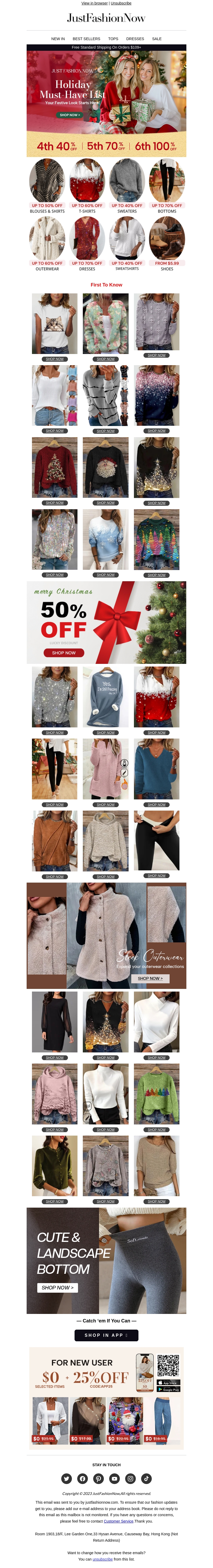The height and width of the screenshot is (1568, 213).
Task: Tap SHOP NOW on the 50% OFF banner
Action: (63, 652)
